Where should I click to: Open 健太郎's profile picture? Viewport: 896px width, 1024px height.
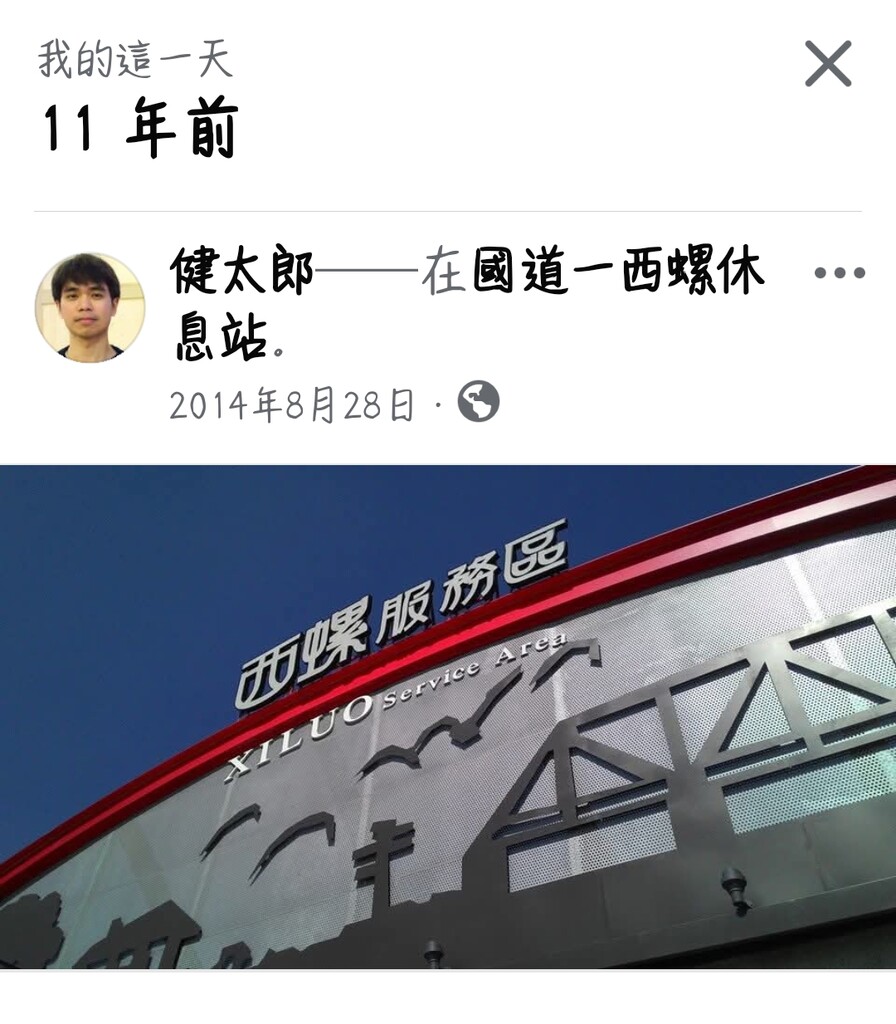point(90,307)
